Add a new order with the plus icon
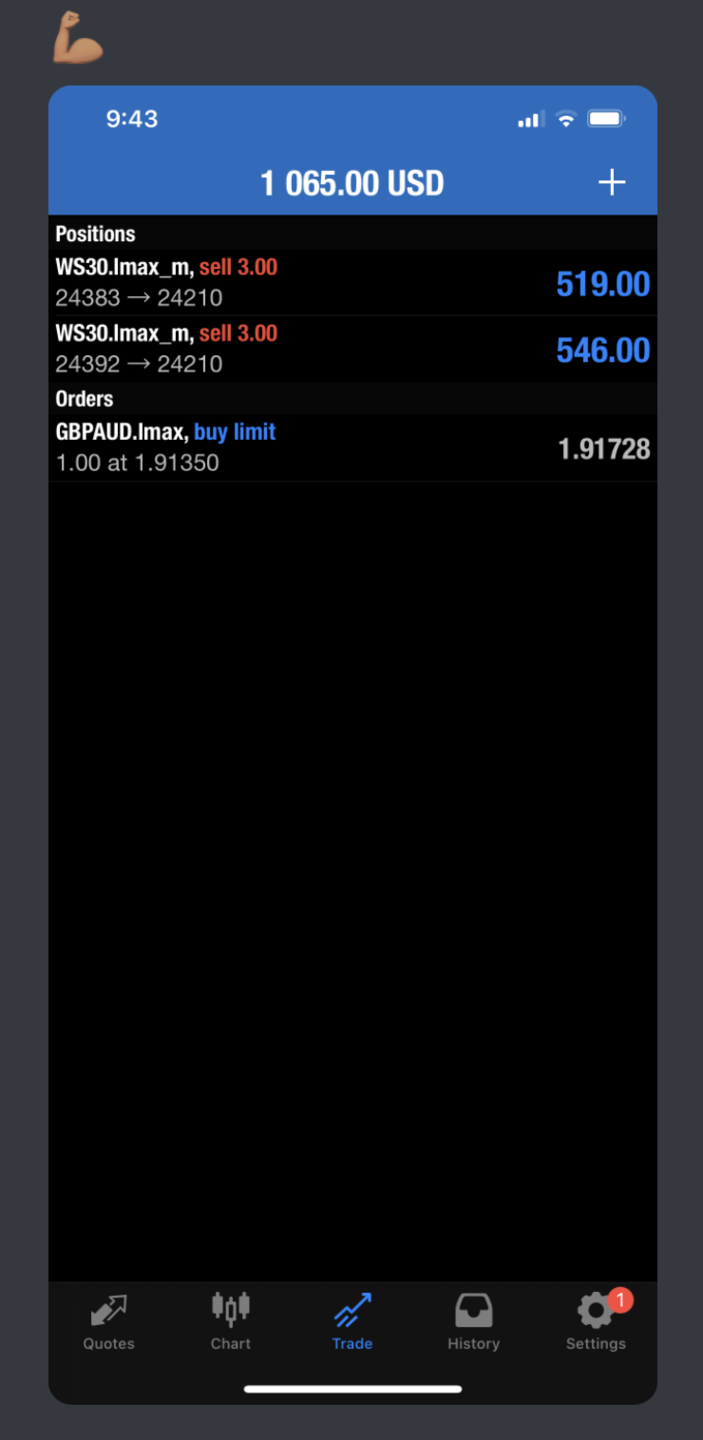The width and height of the screenshot is (703, 1440). [611, 182]
